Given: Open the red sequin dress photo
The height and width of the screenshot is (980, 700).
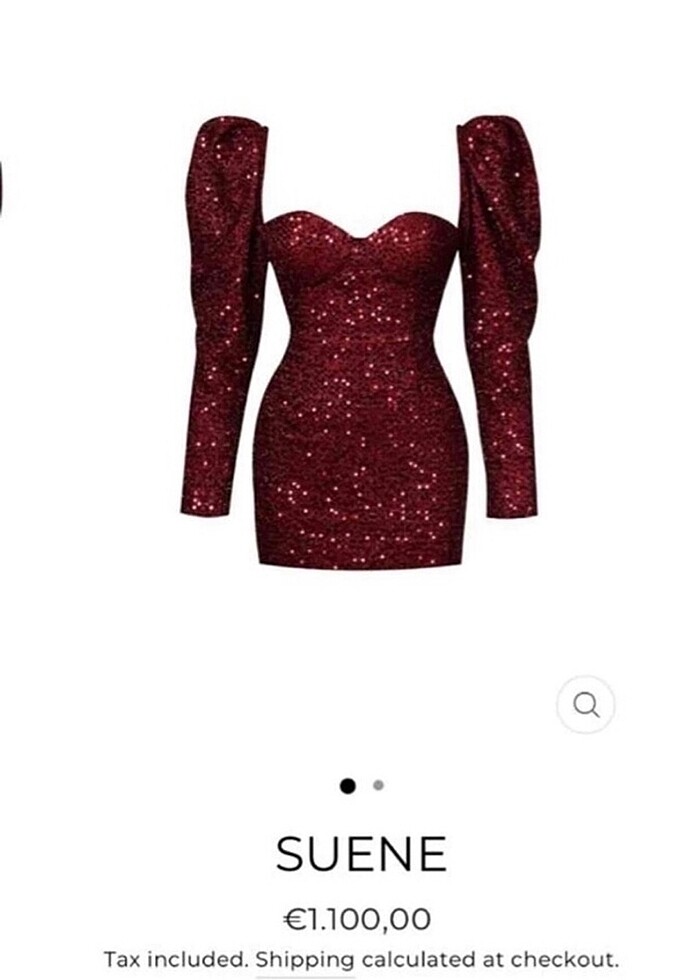Looking at the screenshot, I should click(x=360, y=340).
